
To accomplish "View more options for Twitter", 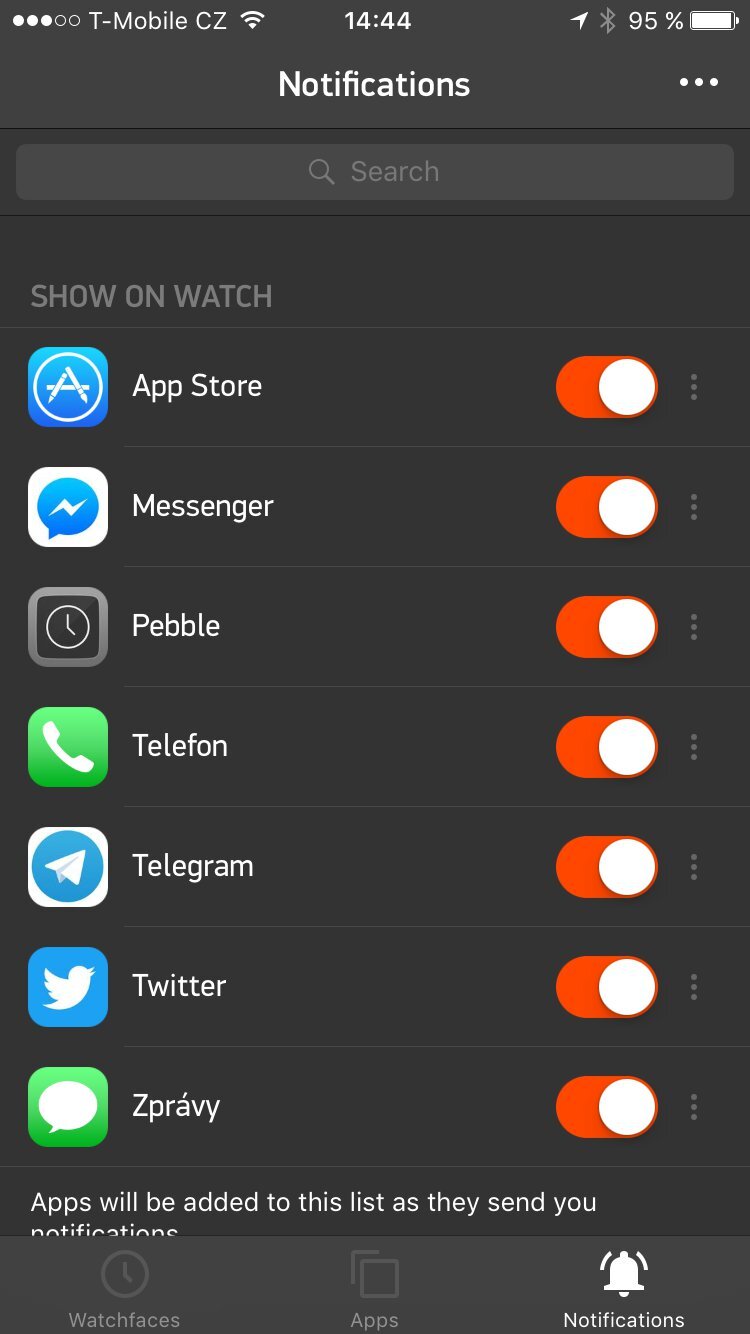I will (694, 987).
